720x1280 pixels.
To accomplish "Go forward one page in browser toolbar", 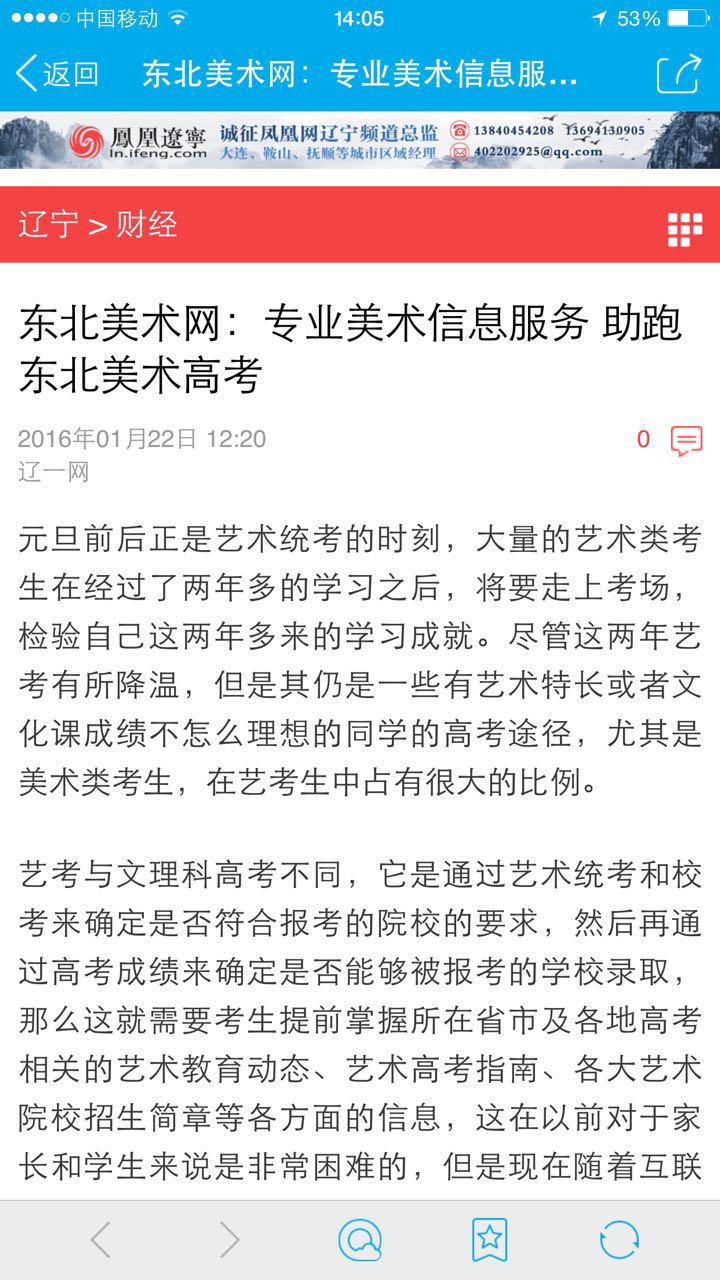I will pyautogui.click(x=230, y=1240).
